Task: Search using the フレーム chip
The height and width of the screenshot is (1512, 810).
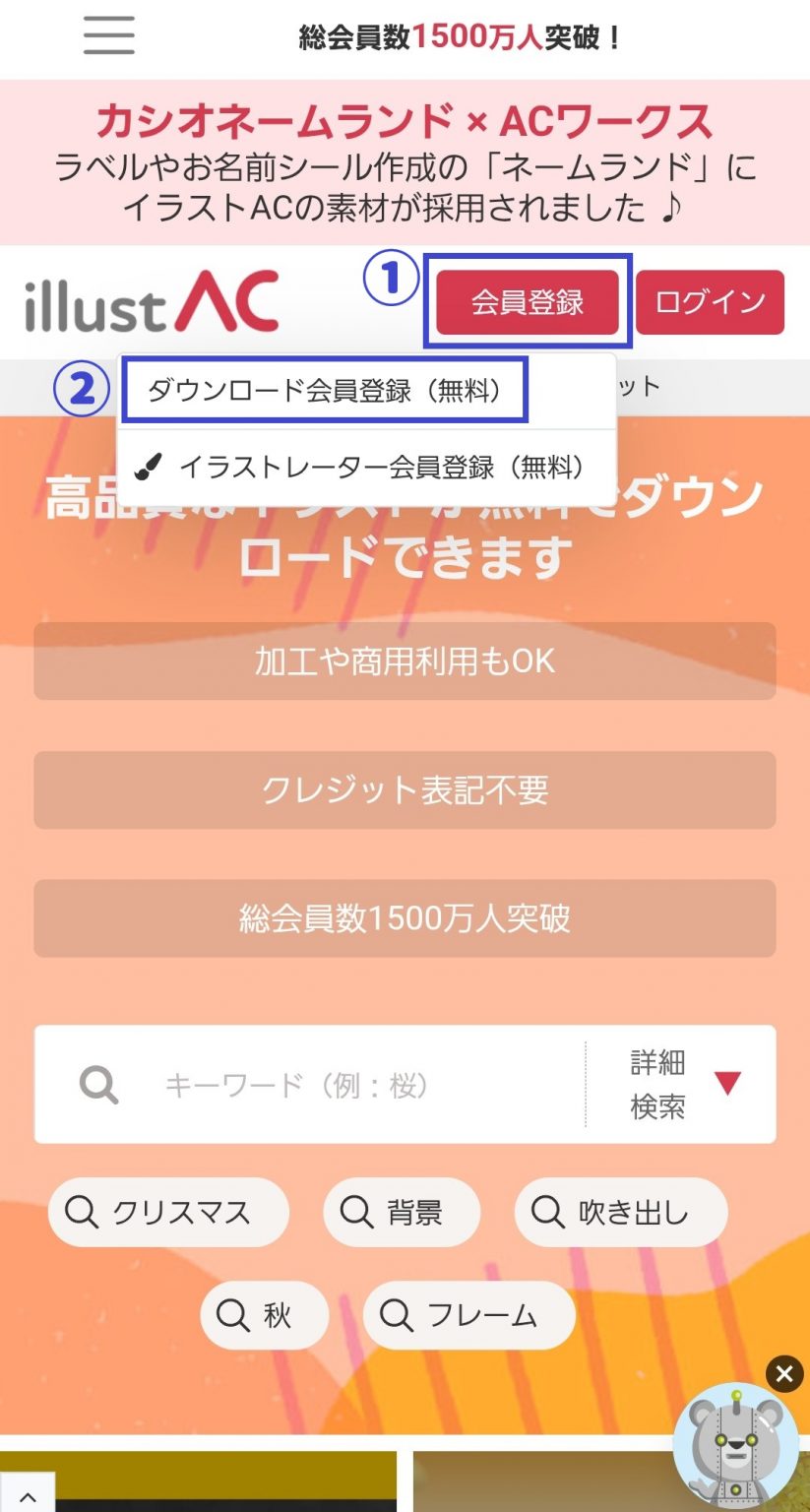Action: (x=468, y=1315)
